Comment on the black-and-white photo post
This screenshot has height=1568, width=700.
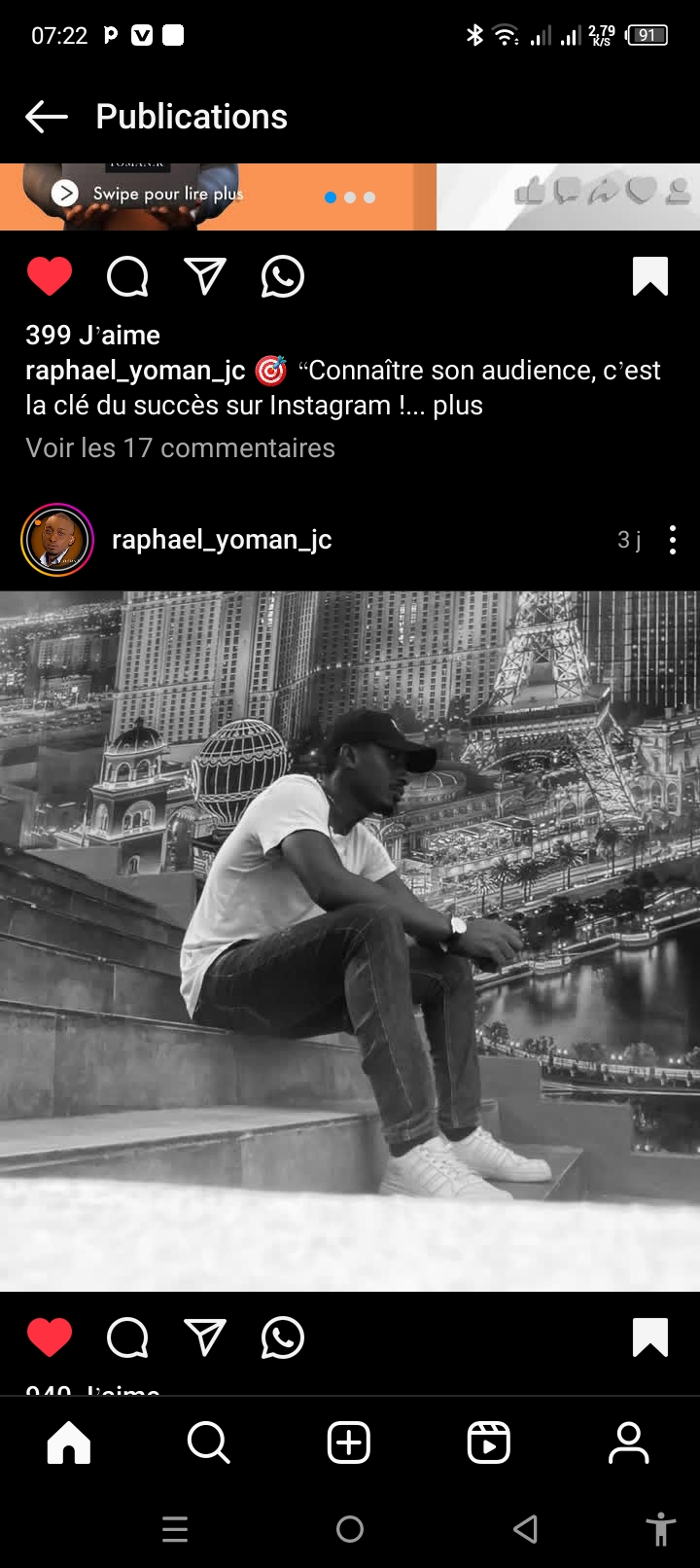click(x=127, y=1337)
